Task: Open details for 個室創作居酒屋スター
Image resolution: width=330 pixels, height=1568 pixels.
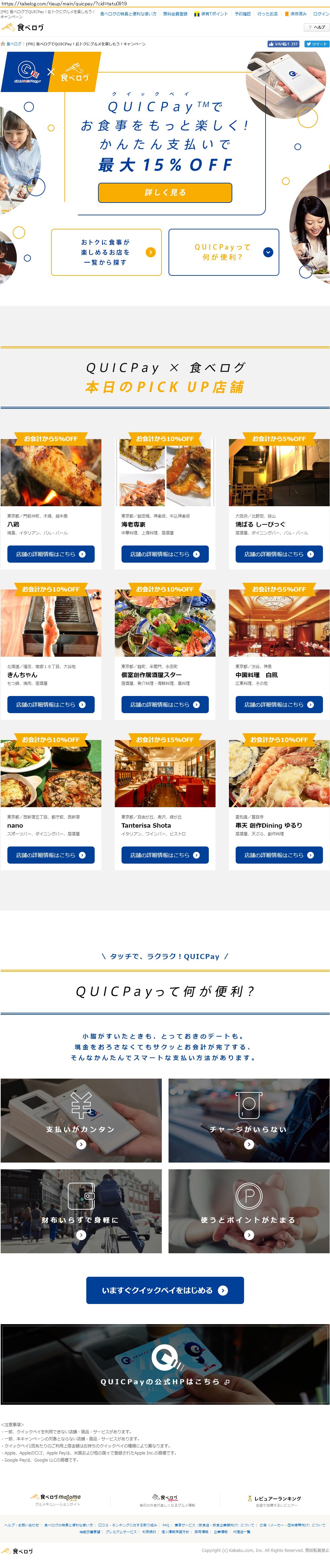Action: (x=164, y=704)
